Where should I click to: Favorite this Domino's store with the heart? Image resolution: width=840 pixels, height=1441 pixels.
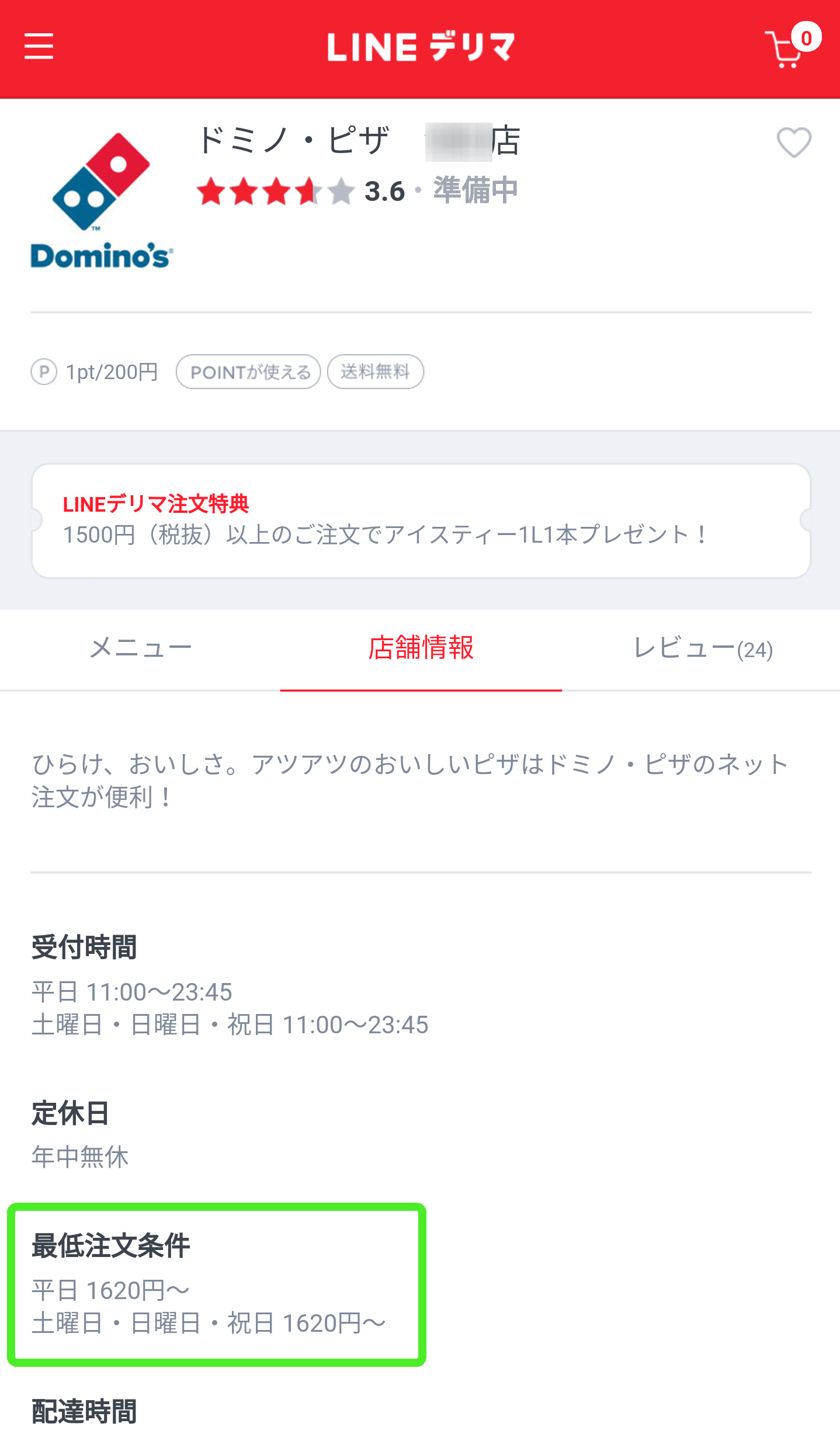[794, 143]
